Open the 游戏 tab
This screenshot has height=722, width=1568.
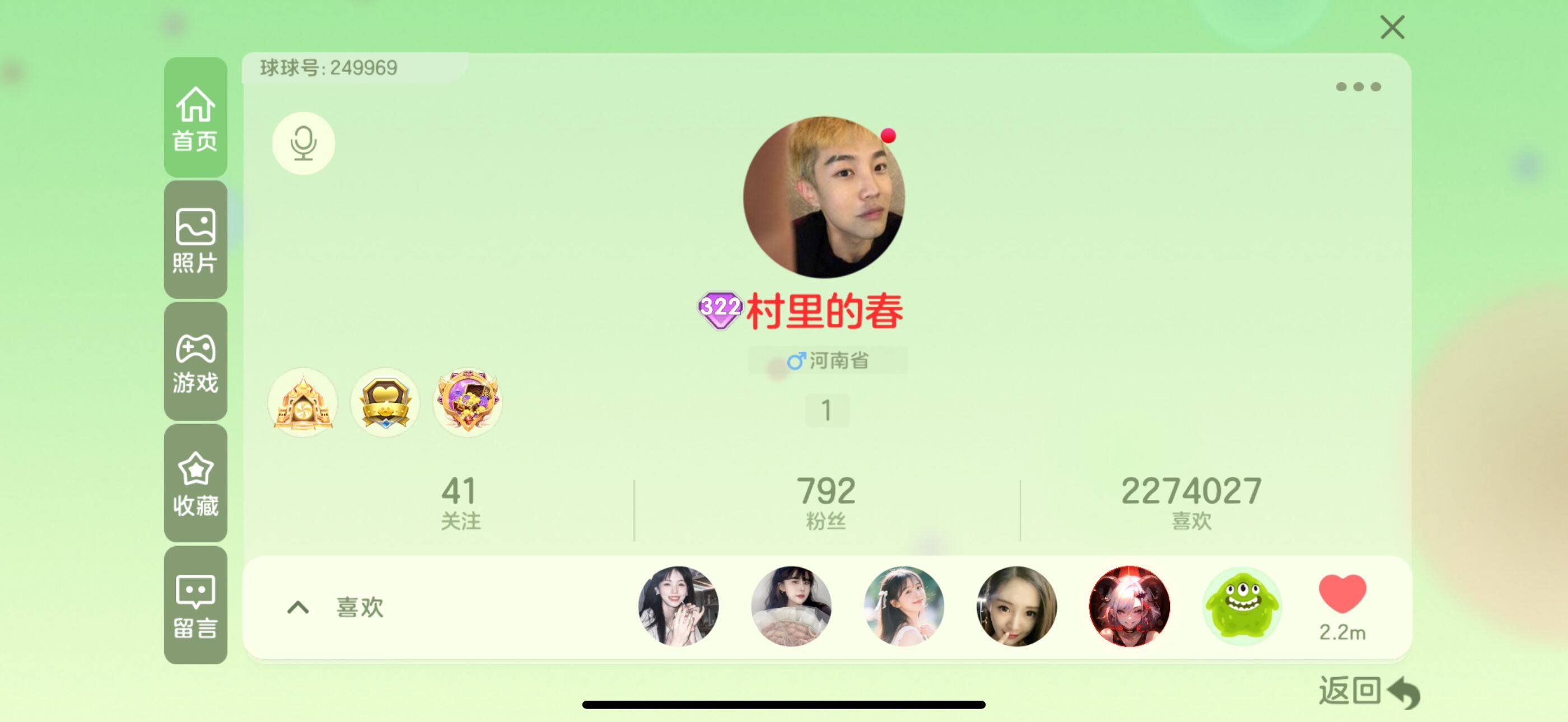pos(195,362)
